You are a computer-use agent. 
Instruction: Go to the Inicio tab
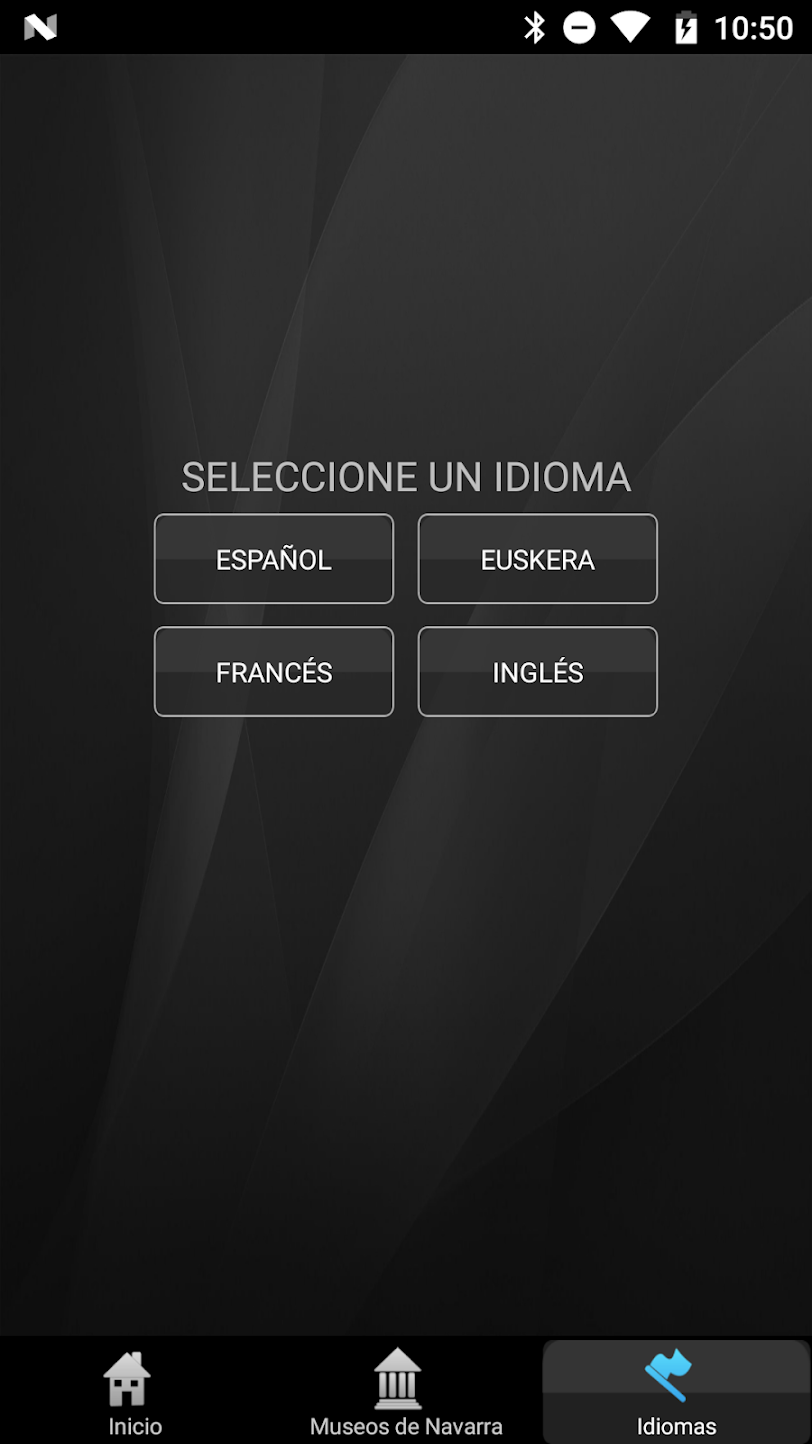click(135, 1392)
